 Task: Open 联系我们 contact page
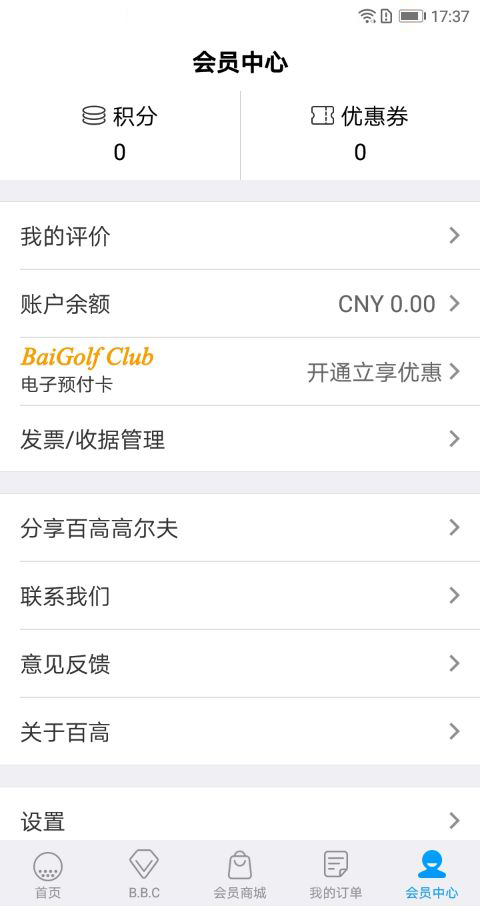coord(240,595)
